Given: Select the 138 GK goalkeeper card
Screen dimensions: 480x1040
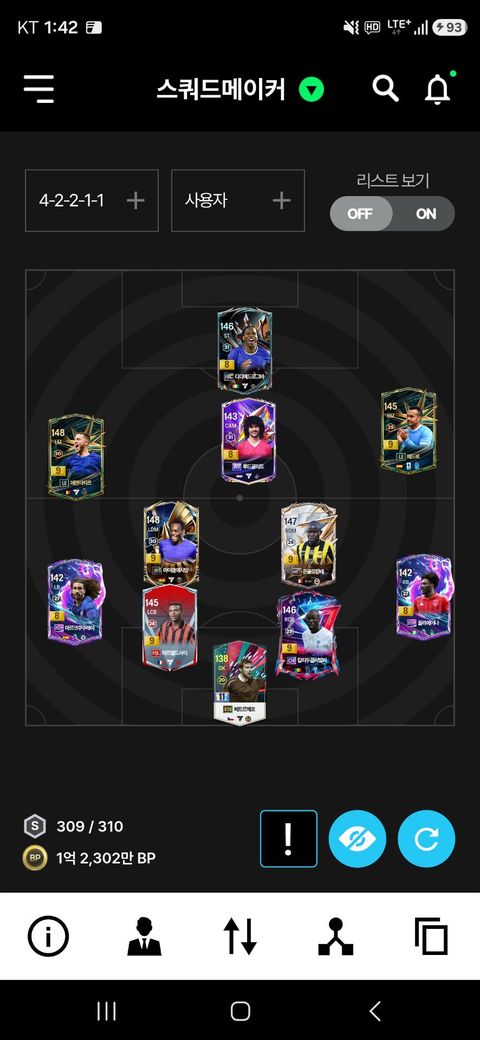Looking at the screenshot, I should coord(239,683).
